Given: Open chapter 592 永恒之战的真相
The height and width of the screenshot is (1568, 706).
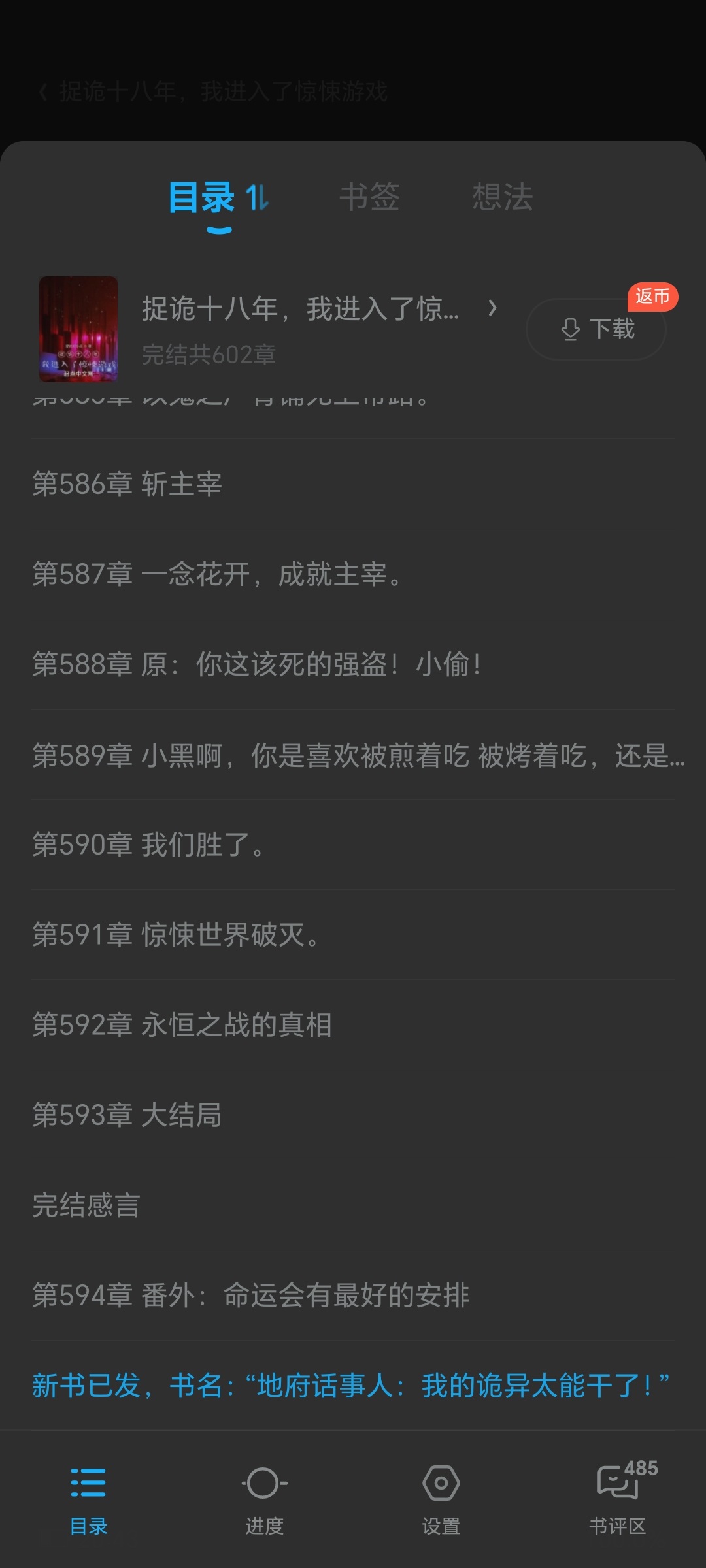Looking at the screenshot, I should click(353, 1025).
